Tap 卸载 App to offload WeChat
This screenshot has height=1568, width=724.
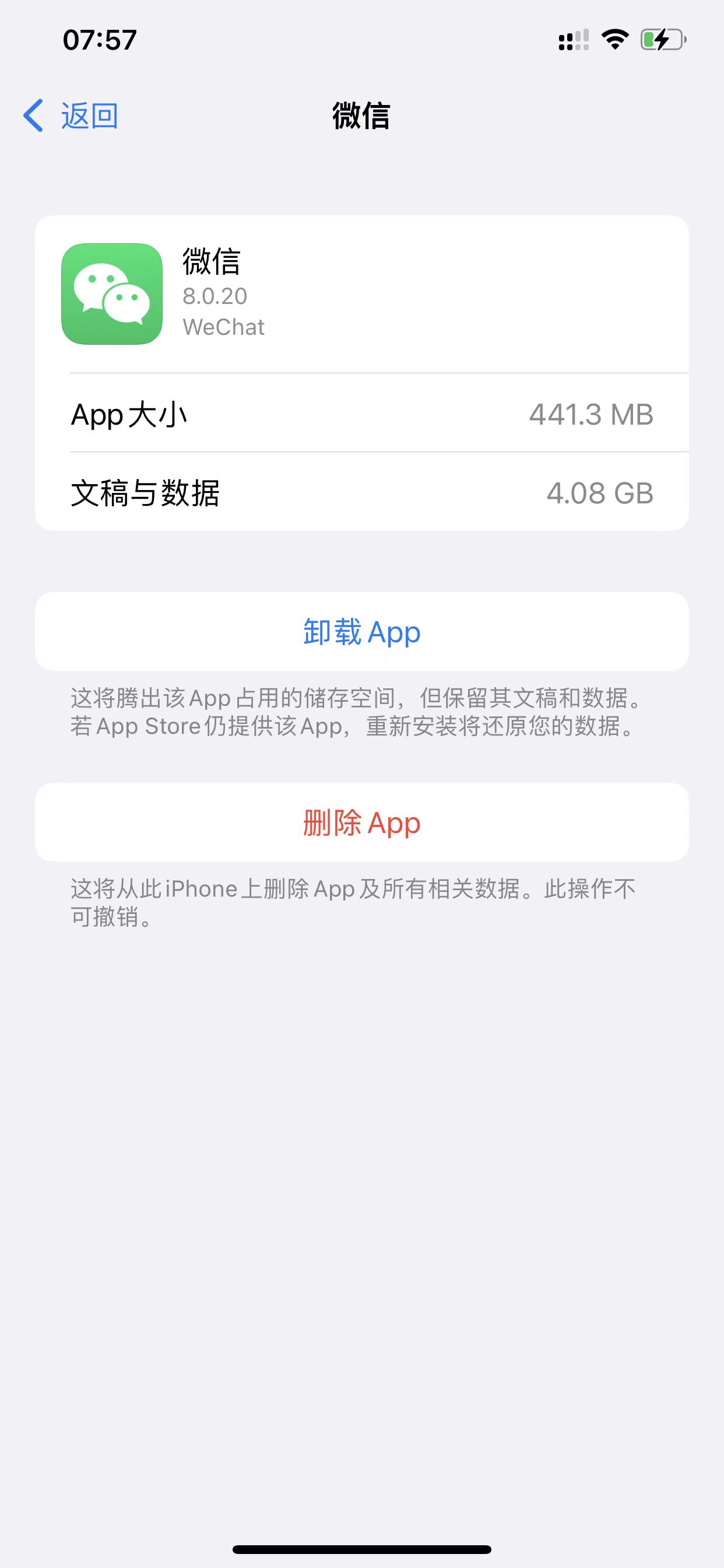click(361, 632)
